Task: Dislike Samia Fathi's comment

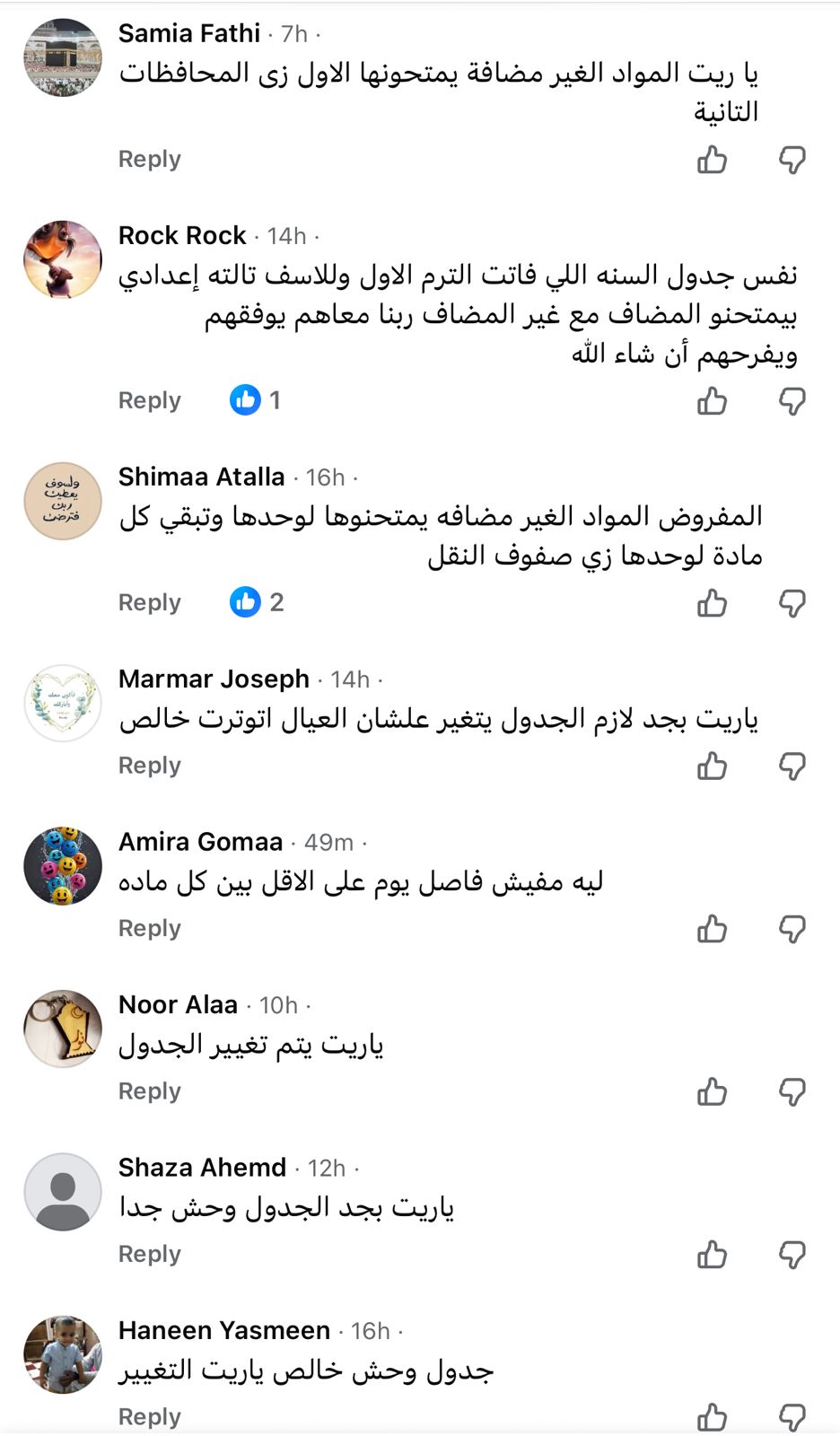Action: [792, 160]
